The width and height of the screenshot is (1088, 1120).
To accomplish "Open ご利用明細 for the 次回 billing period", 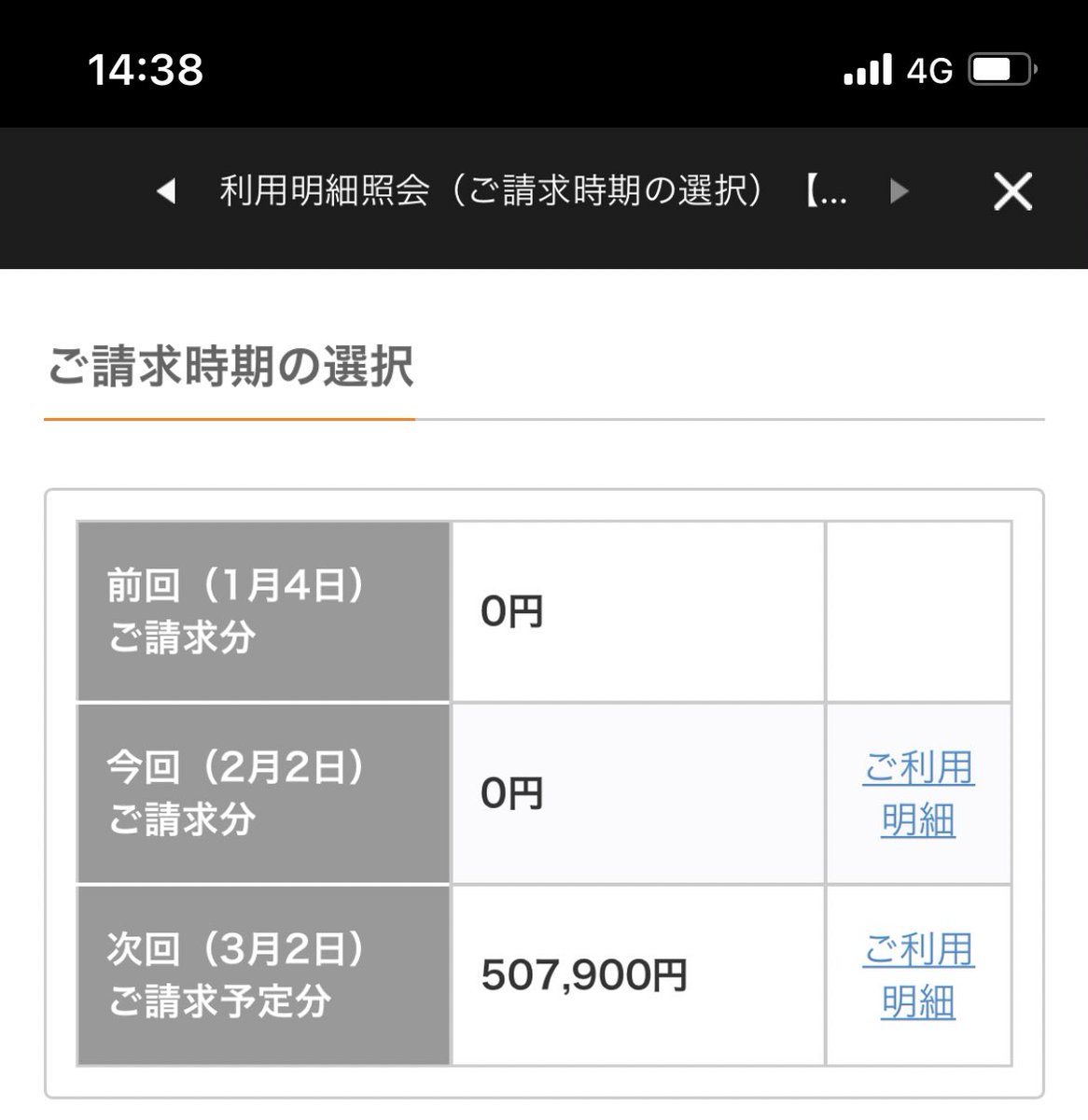I will tap(917, 973).
